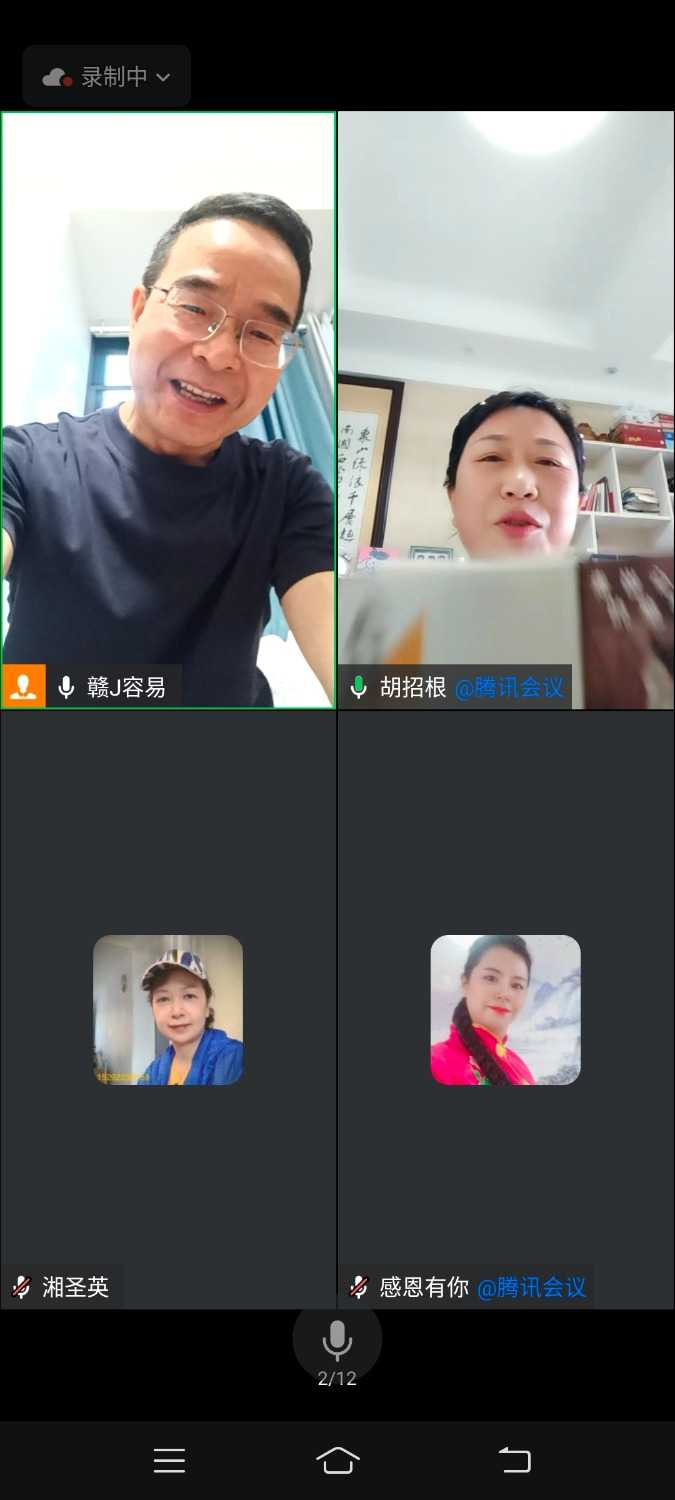Image resolution: width=675 pixels, height=1500 pixels.
Task: Open the participant tile of 湘圣英
Action: pyautogui.click(x=168, y=1009)
